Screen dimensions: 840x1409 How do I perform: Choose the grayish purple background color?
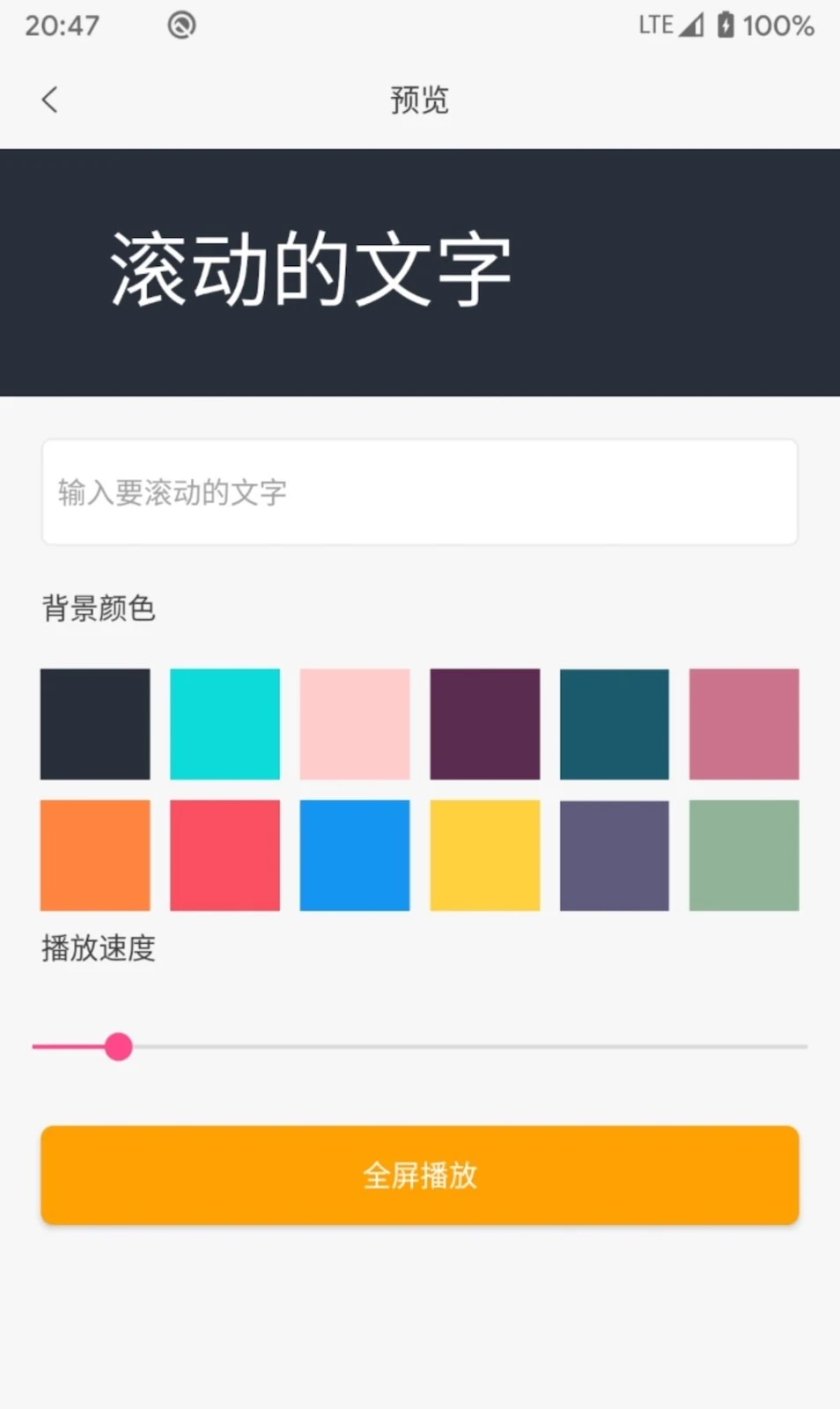615,855
